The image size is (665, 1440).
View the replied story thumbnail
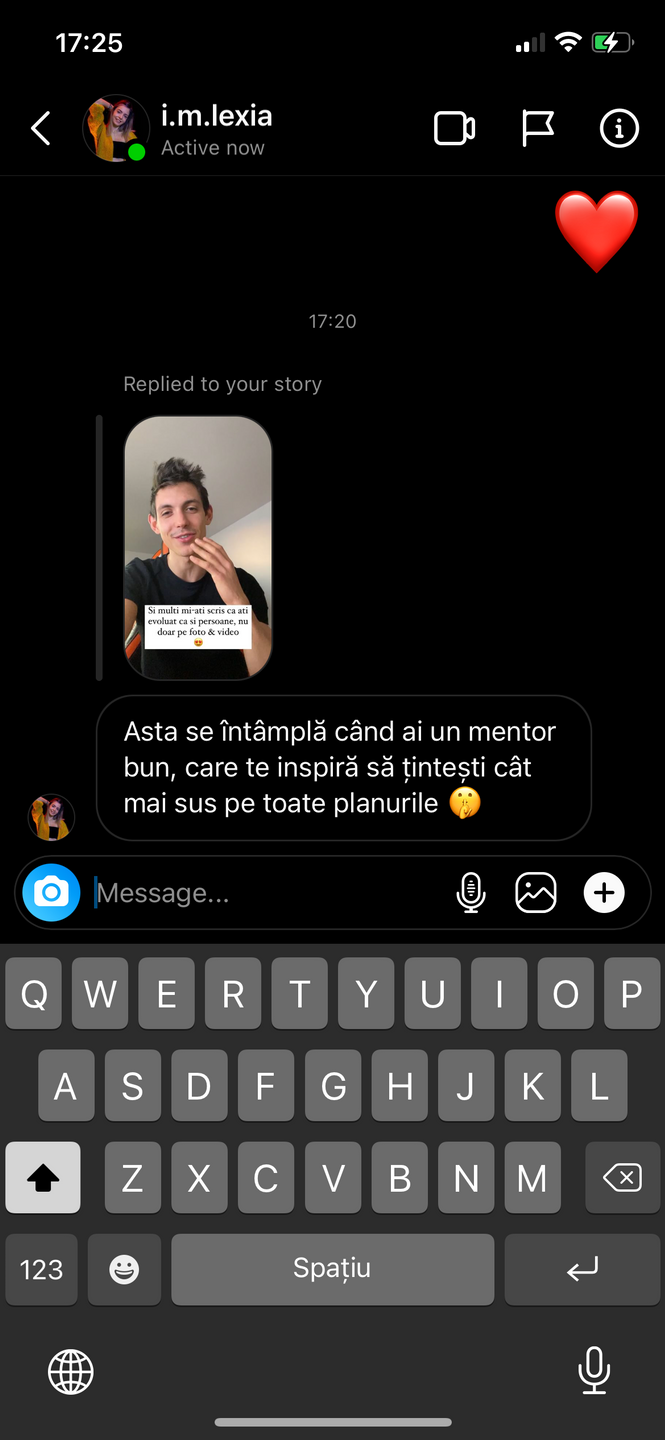pos(198,548)
